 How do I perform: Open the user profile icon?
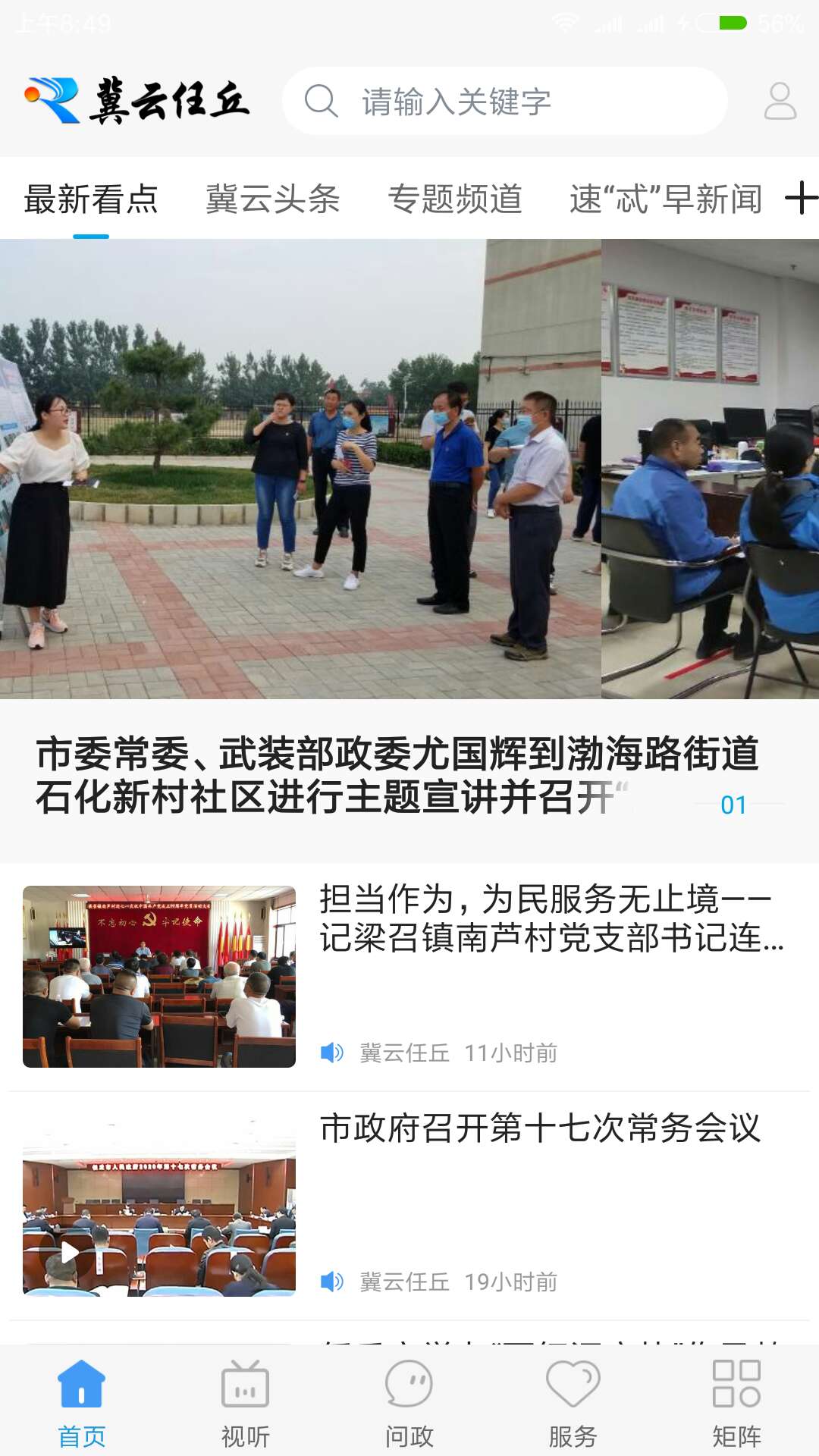coord(780,102)
